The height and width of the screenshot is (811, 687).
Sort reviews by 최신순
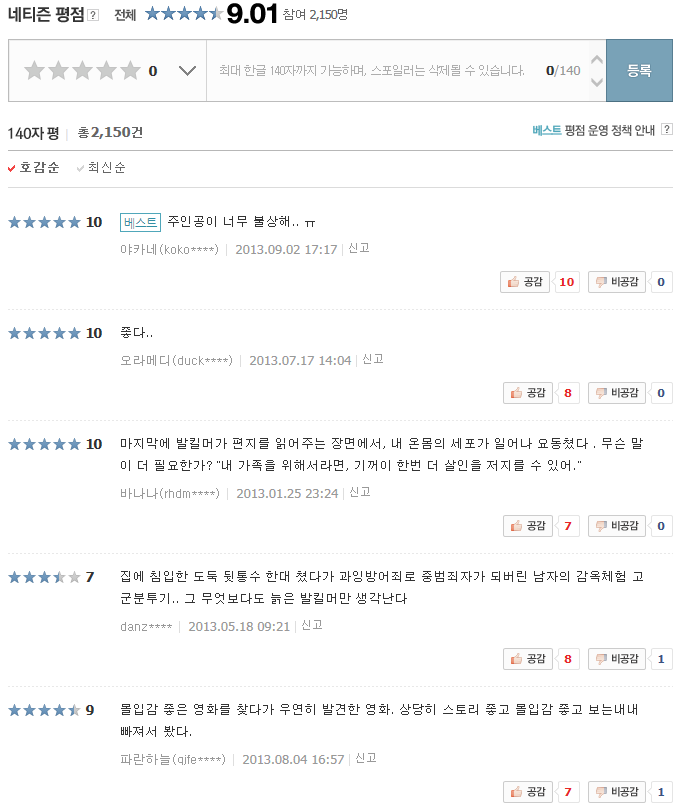tap(101, 168)
